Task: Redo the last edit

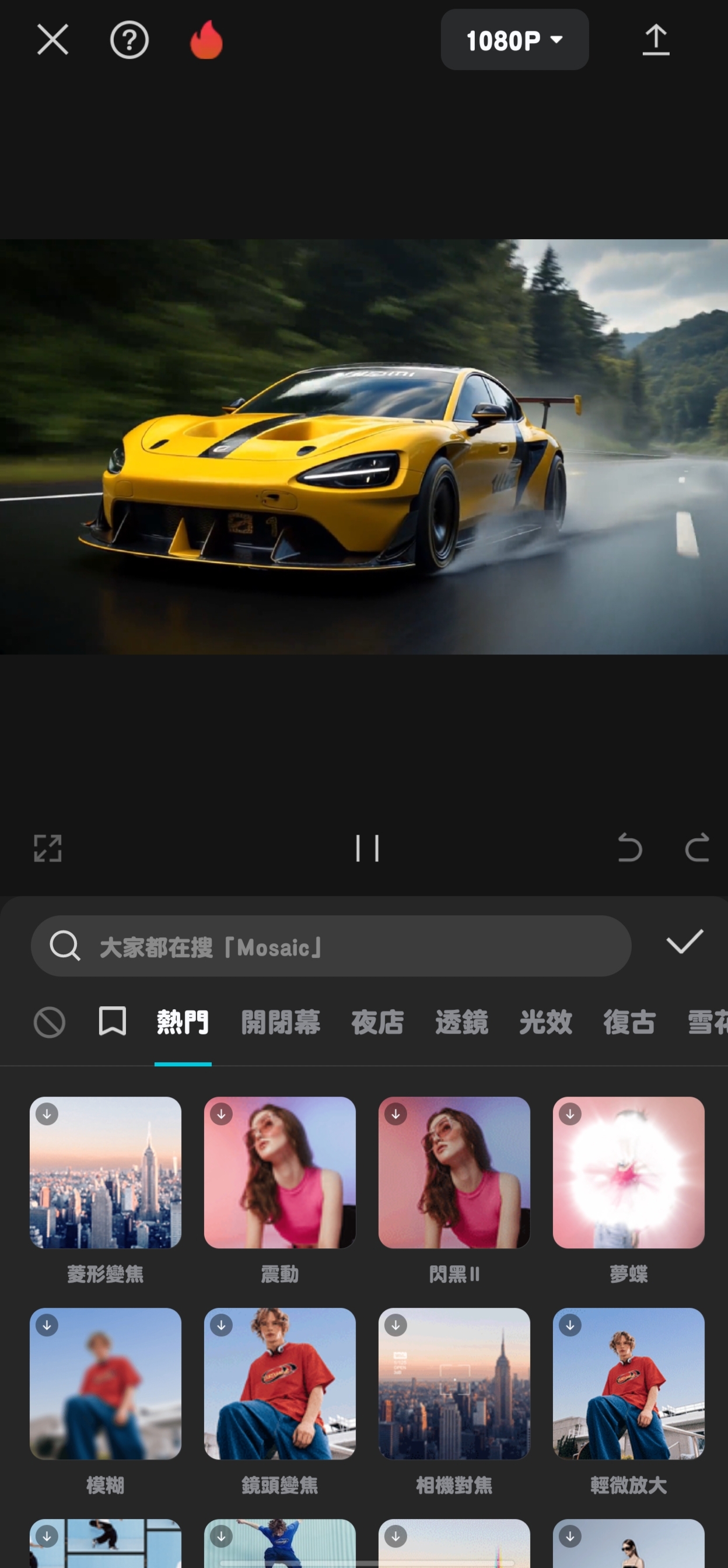Action: pos(696,848)
